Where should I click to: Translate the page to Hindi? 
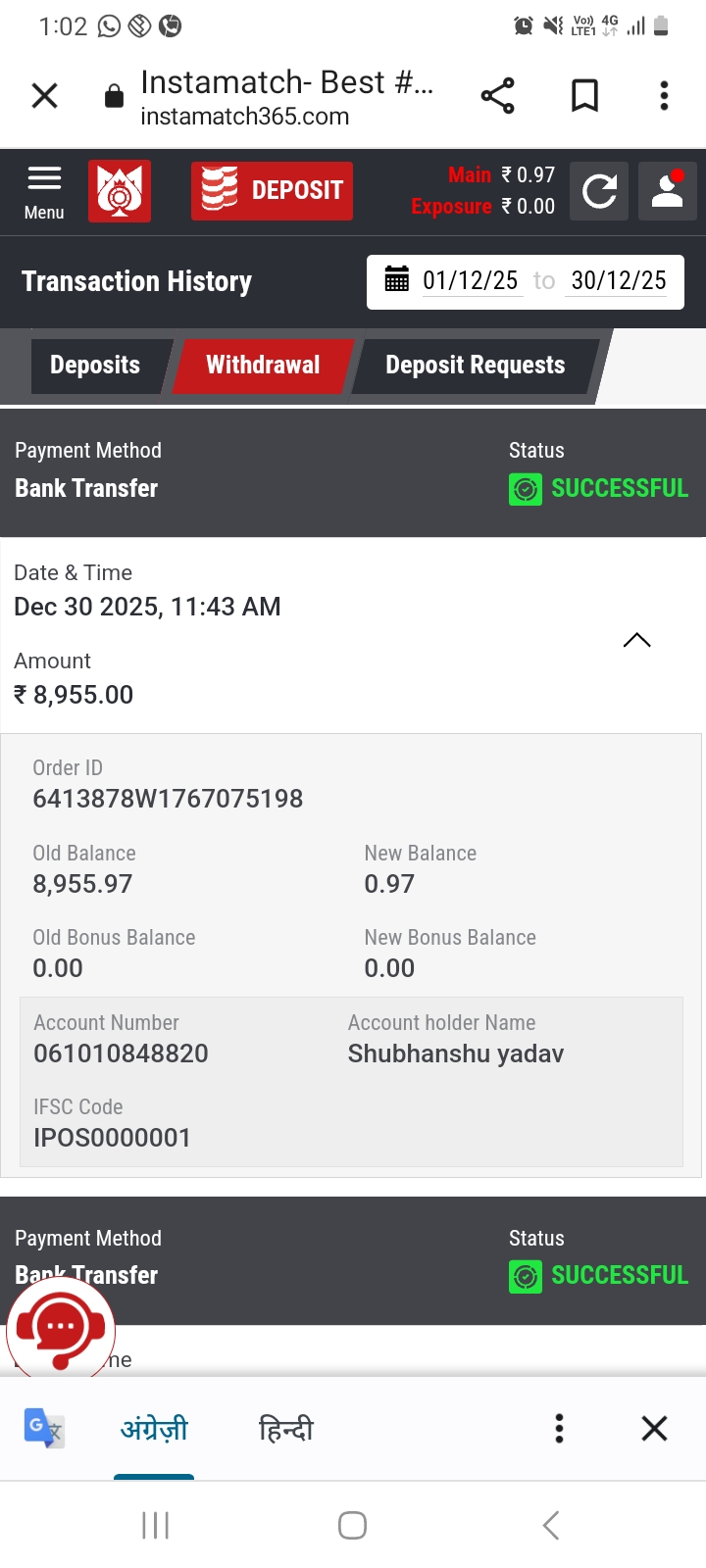(285, 1429)
